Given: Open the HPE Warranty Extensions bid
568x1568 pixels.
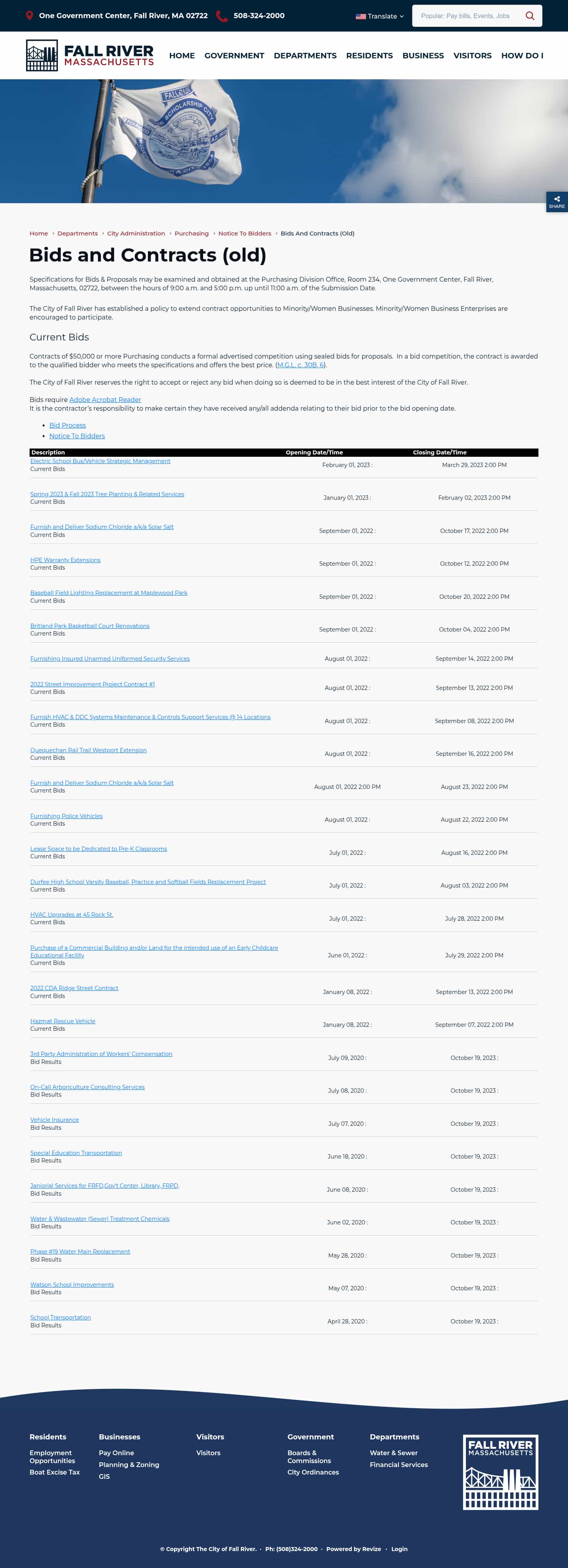Looking at the screenshot, I should 65,560.
